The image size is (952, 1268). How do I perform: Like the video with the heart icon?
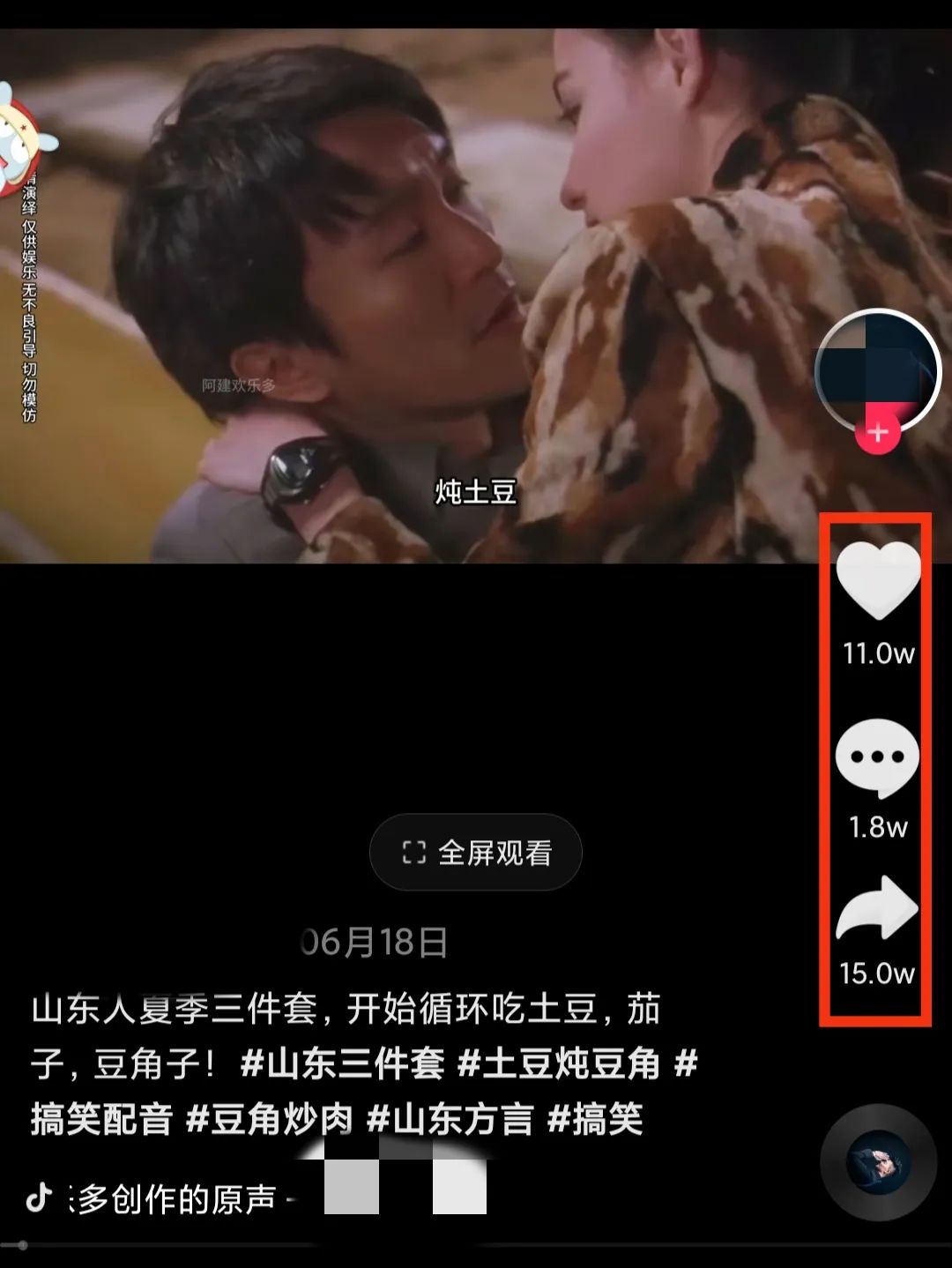[x=877, y=580]
